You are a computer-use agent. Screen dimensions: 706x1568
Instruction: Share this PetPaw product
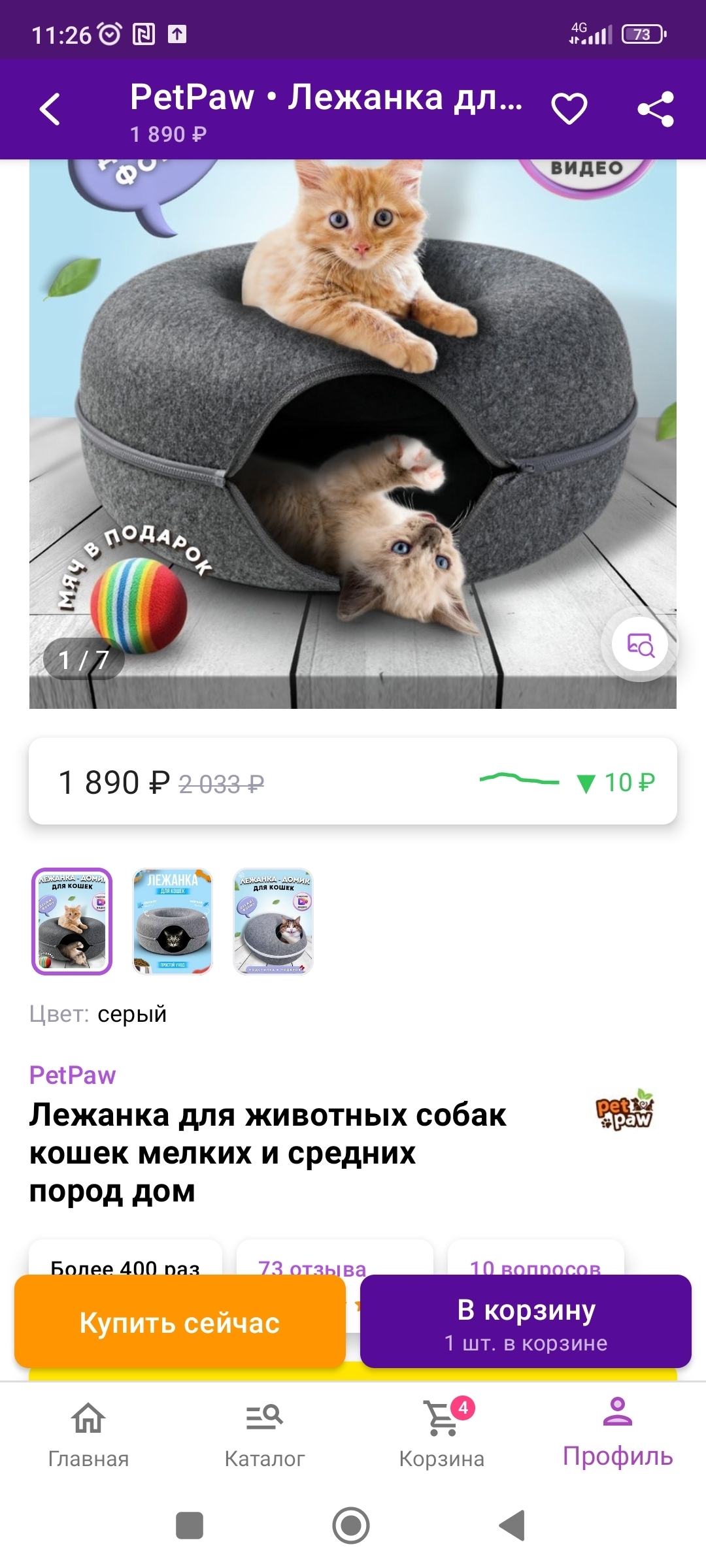click(656, 109)
